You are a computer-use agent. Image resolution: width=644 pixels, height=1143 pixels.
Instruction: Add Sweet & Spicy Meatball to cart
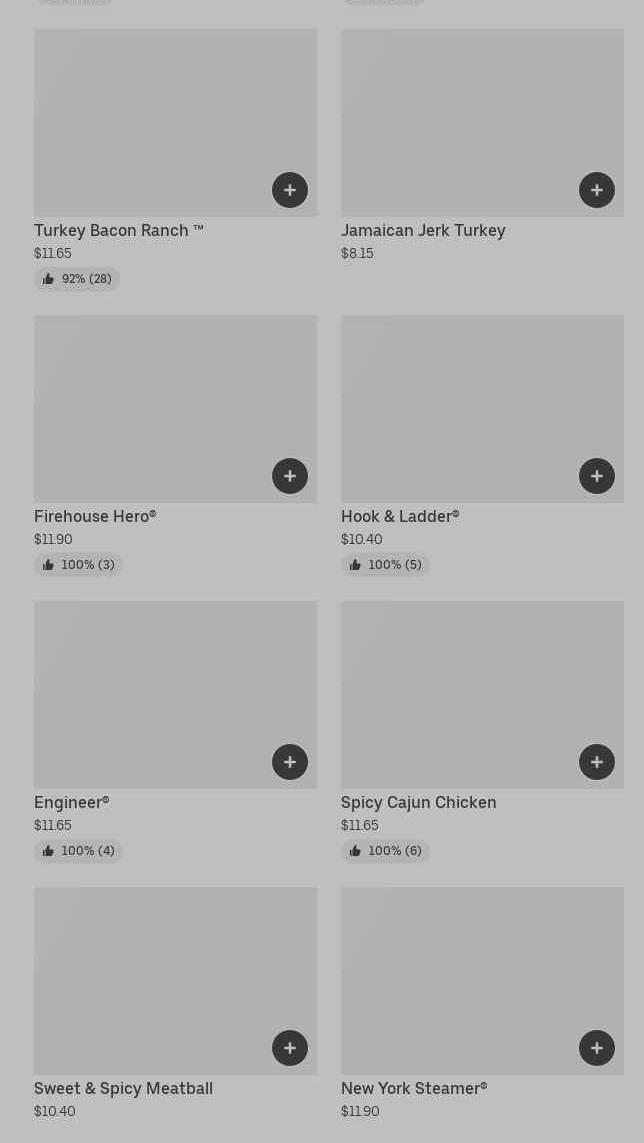click(290, 1048)
